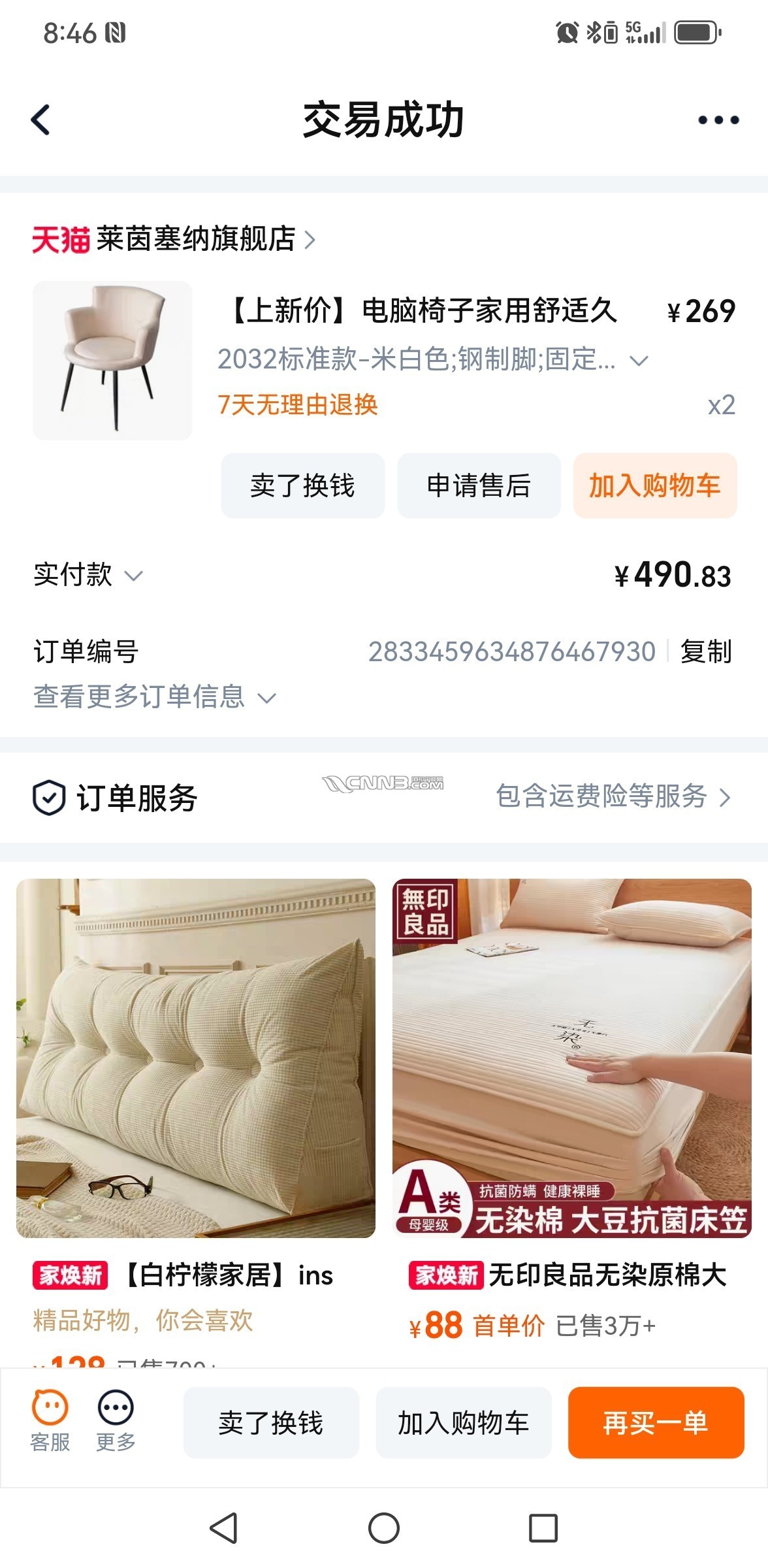Tap orange 加入购物车 under the chair item
Screen dimensions: 768x1568
[654, 485]
